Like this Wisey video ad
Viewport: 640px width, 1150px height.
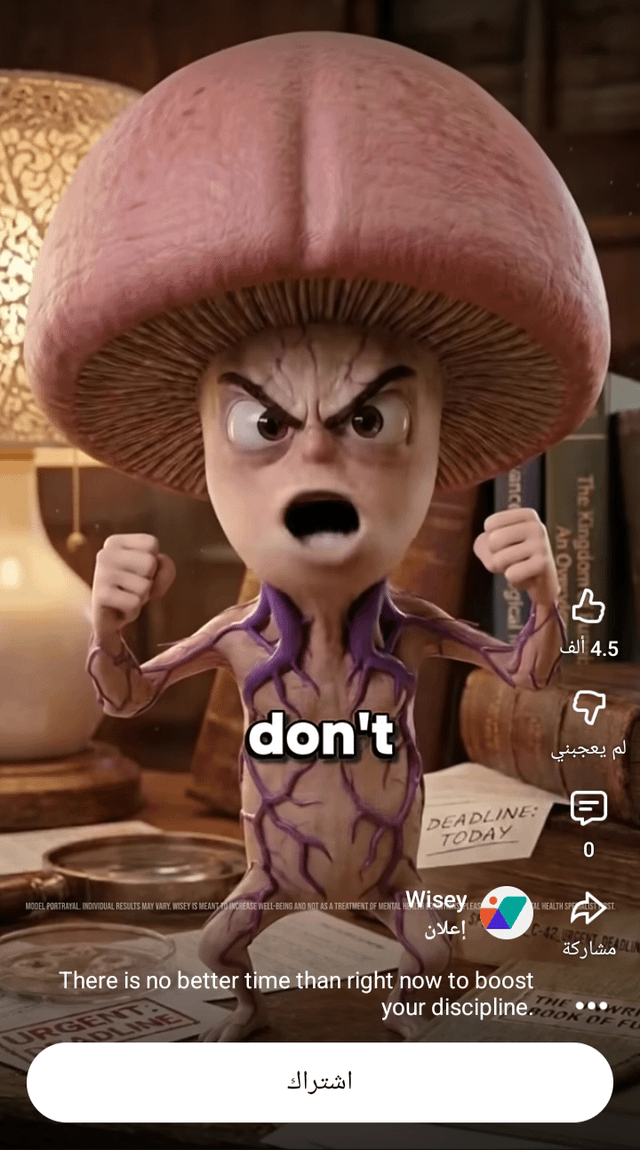pos(589,607)
